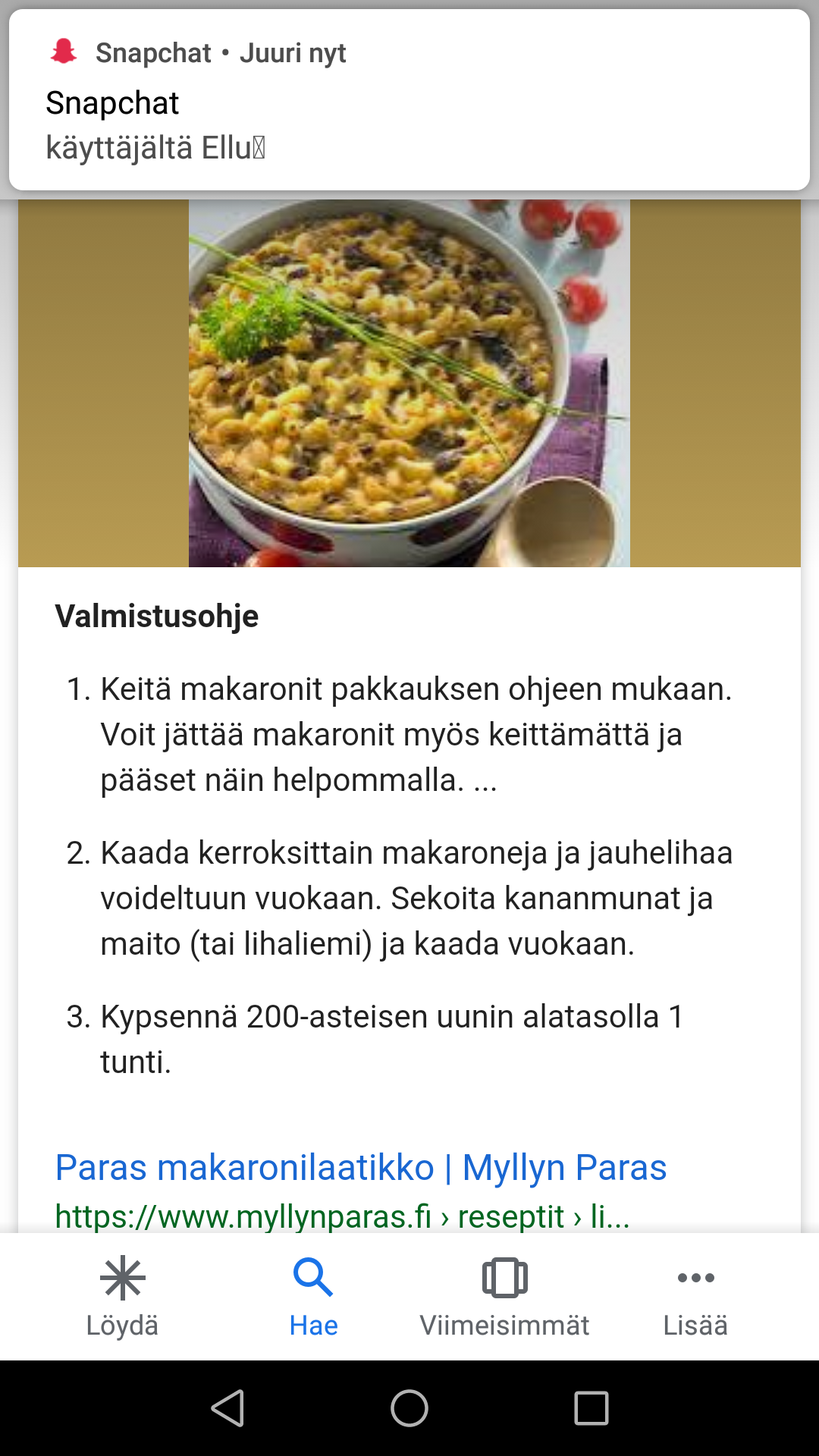Open the Viimeisimmät tab
The width and height of the screenshot is (819, 1456).
(x=504, y=1297)
